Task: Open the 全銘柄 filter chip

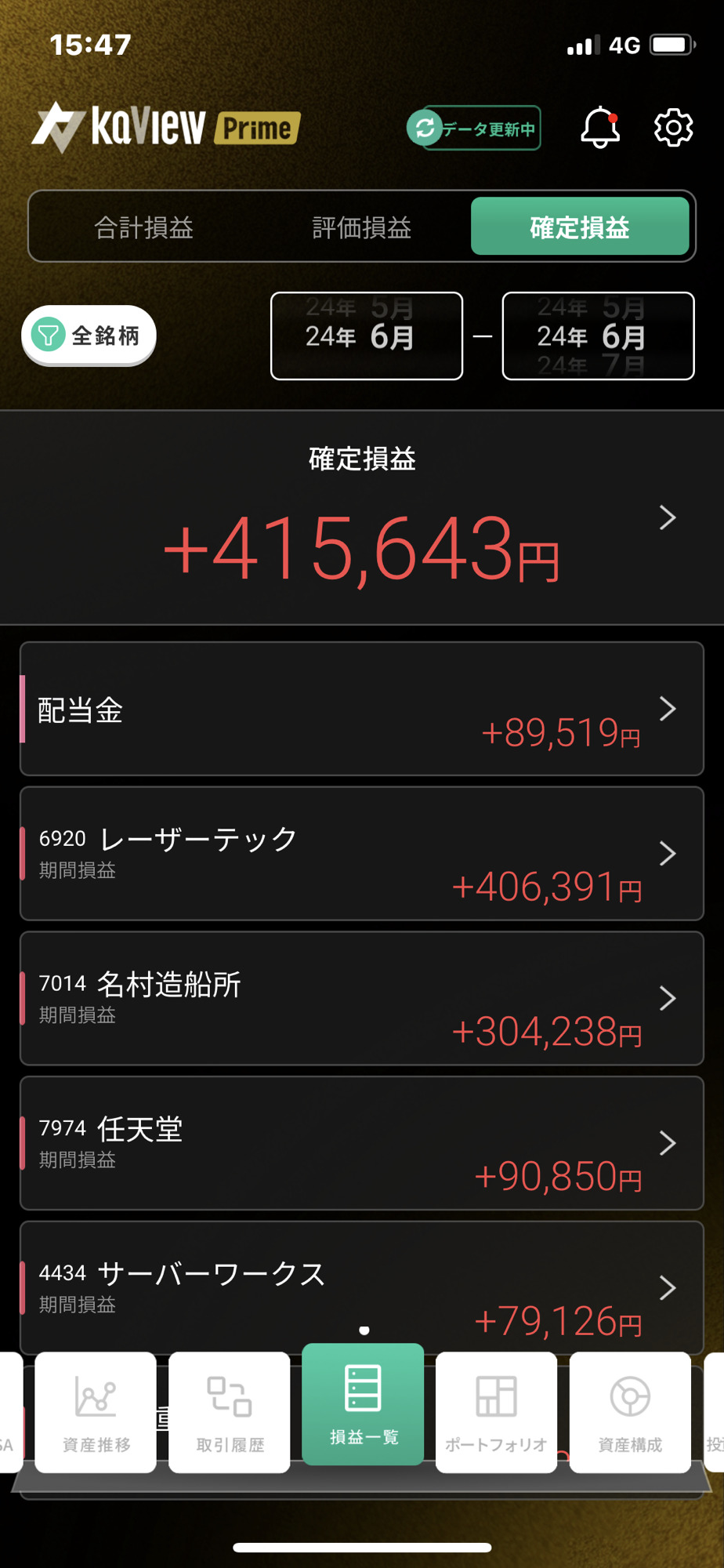Action: (89, 336)
